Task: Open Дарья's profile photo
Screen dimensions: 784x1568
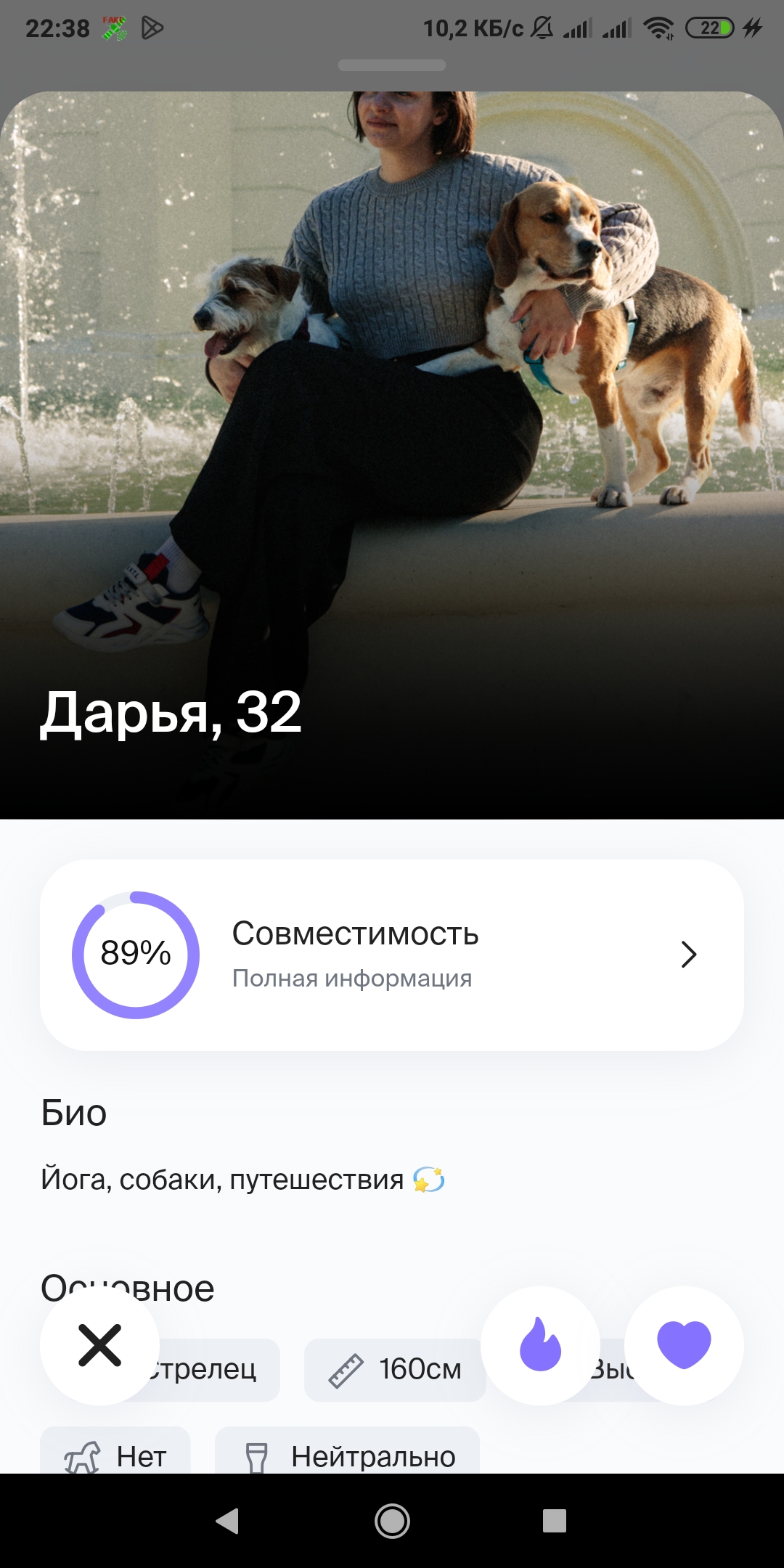Action: (x=392, y=455)
